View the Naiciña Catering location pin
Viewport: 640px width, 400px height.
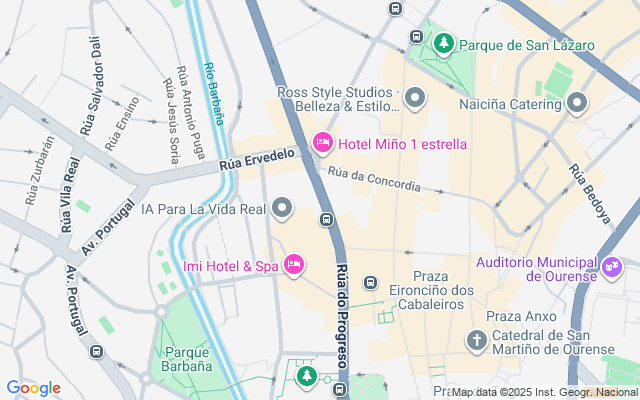577,103
